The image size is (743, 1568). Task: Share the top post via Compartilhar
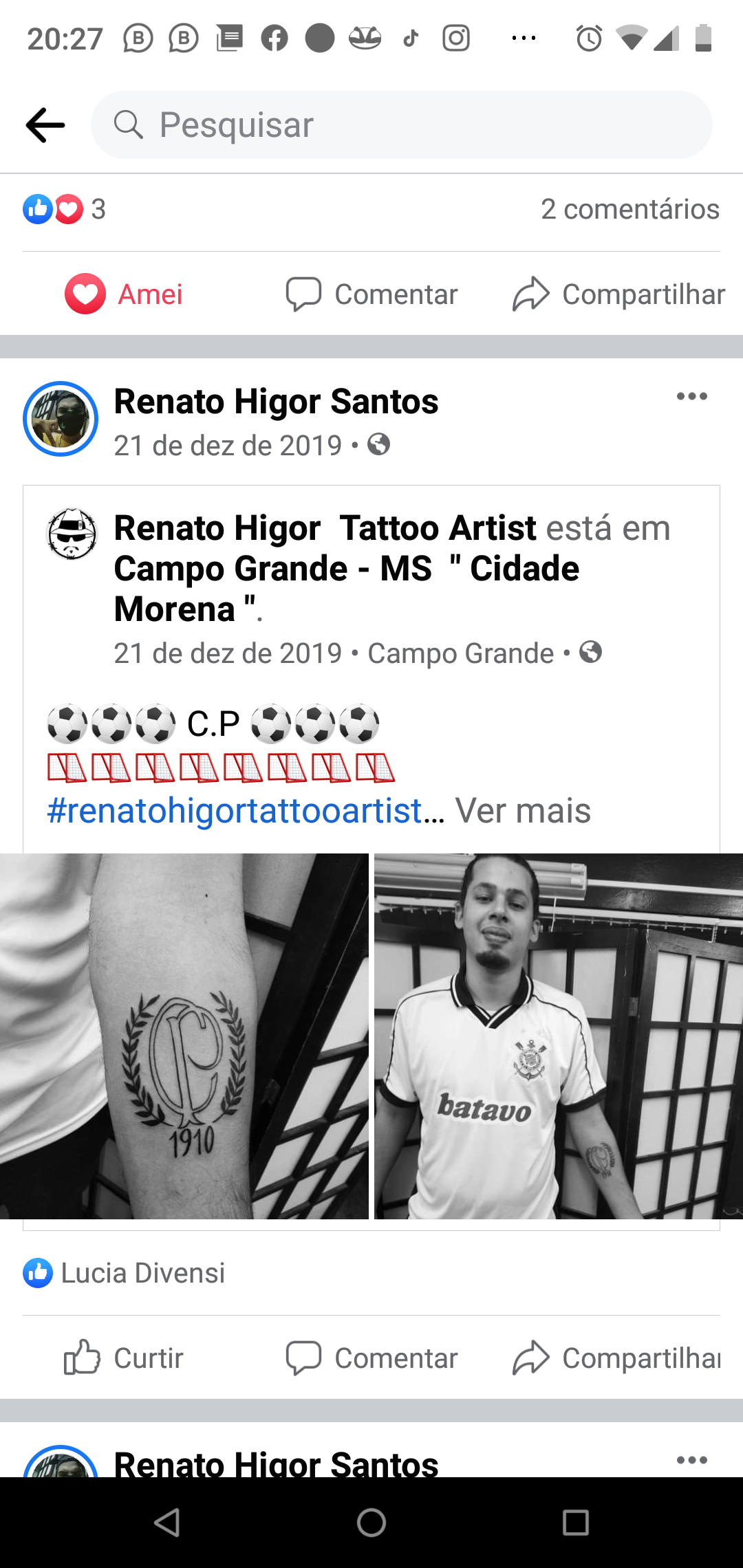pyautogui.click(x=618, y=294)
